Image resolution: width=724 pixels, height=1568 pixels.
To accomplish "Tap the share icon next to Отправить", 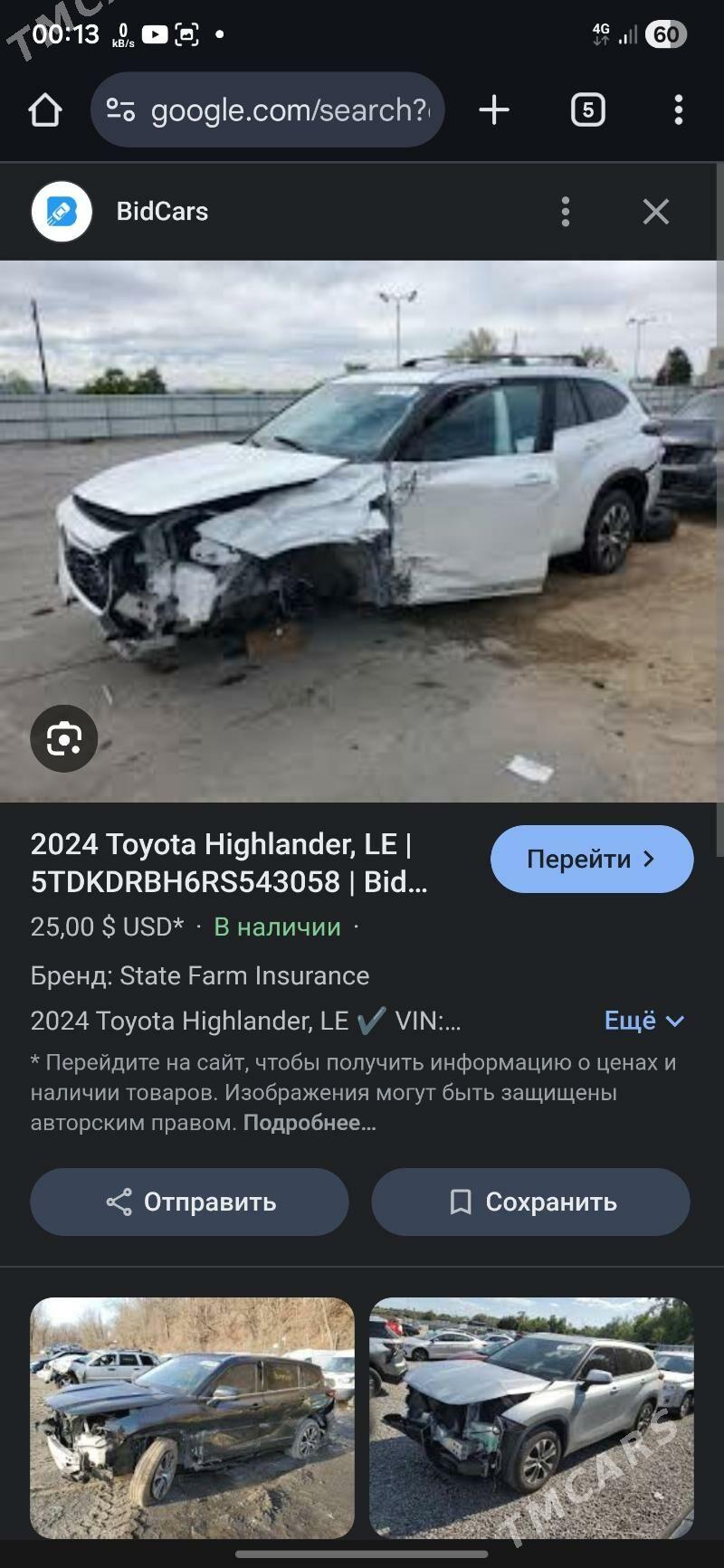I will coord(118,1202).
